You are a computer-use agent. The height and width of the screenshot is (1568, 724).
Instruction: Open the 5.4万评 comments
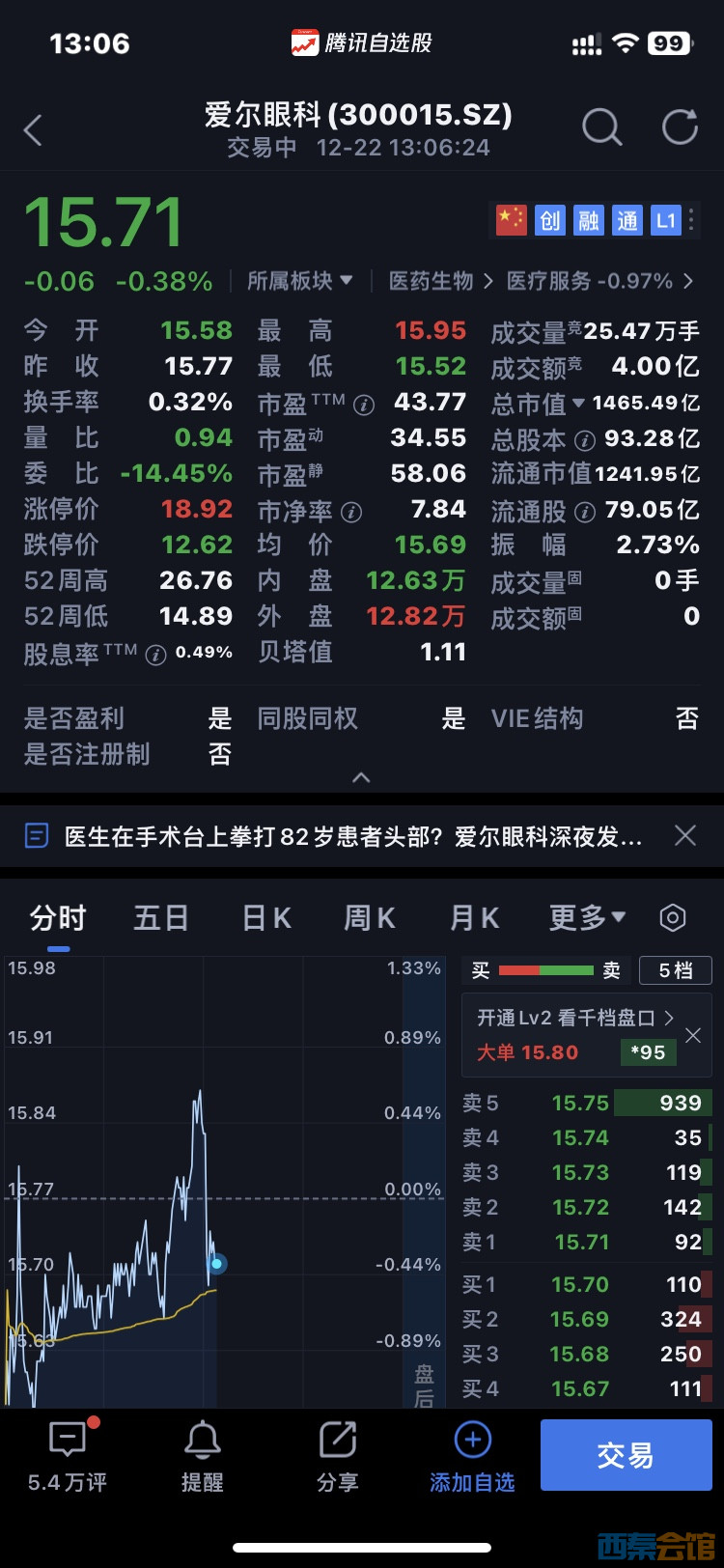point(68,1456)
